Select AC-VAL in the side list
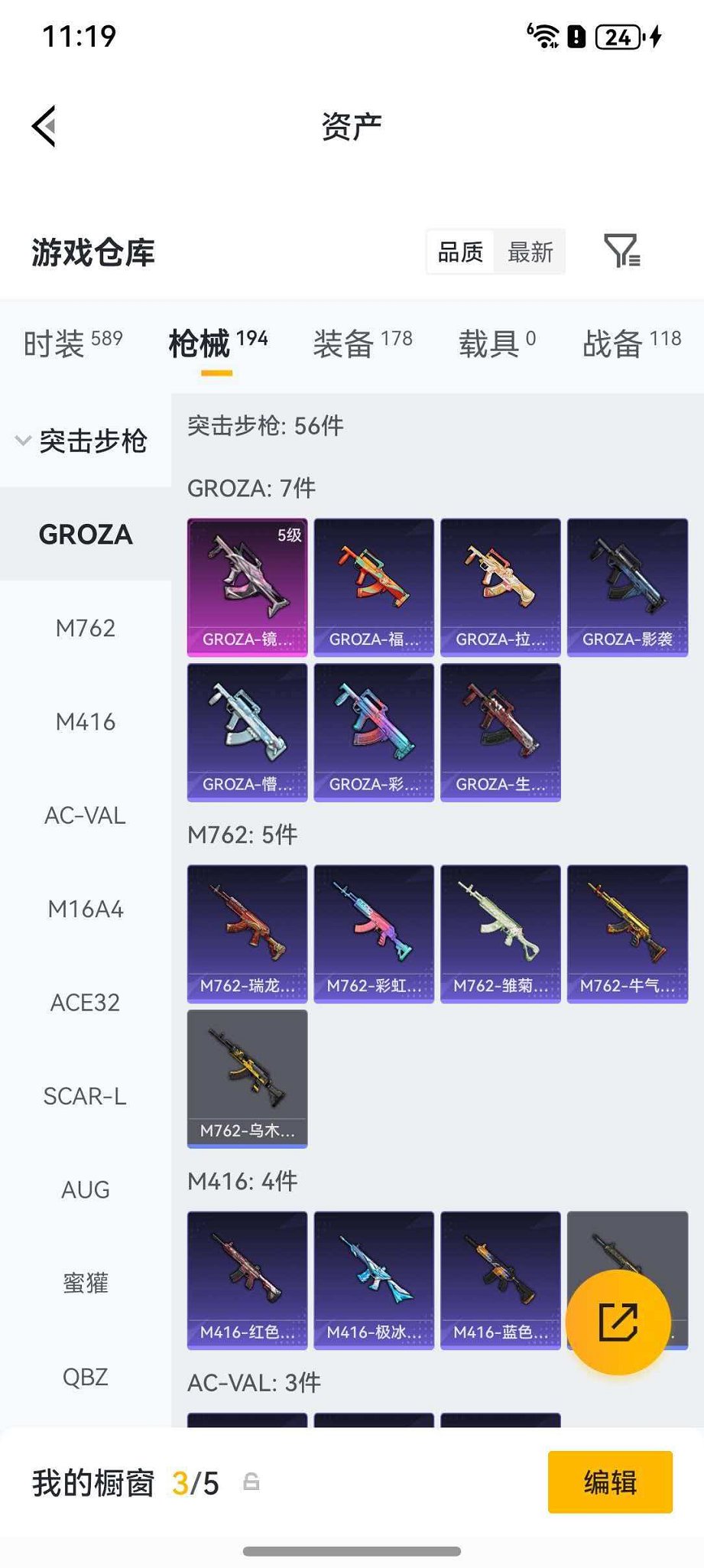Screen dimensions: 704x1568 [86, 815]
